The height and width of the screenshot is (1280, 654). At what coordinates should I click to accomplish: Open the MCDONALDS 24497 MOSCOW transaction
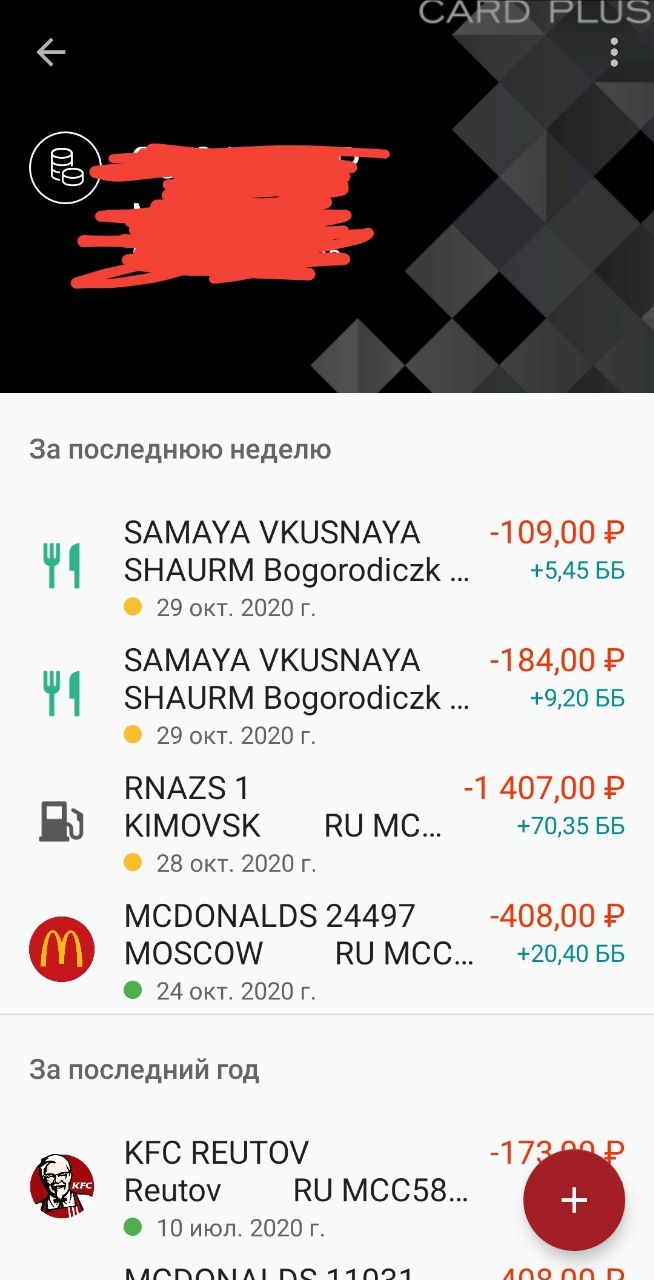point(327,952)
